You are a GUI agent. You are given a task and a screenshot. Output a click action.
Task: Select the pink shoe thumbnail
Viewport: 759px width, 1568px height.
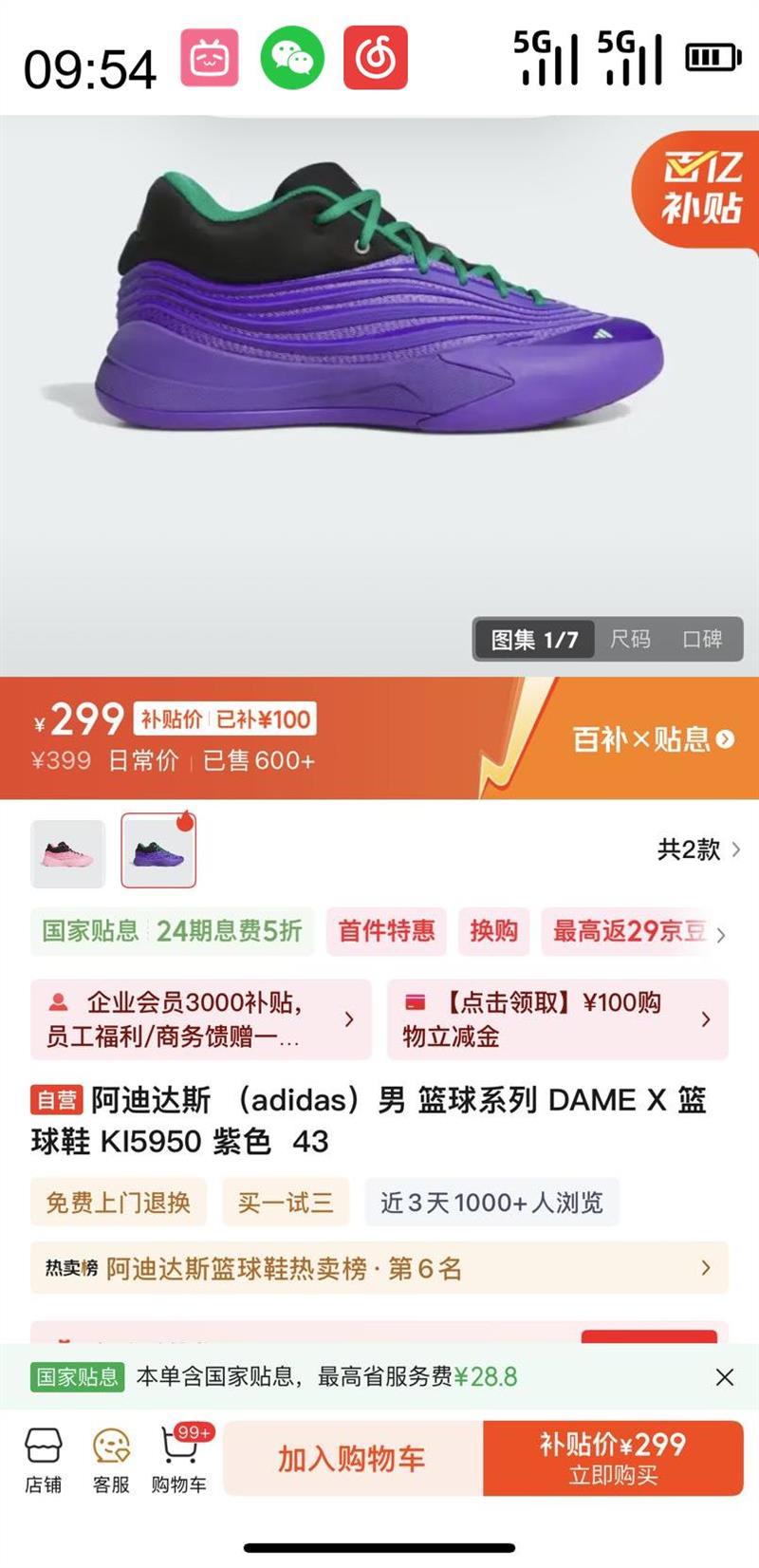pos(67,851)
